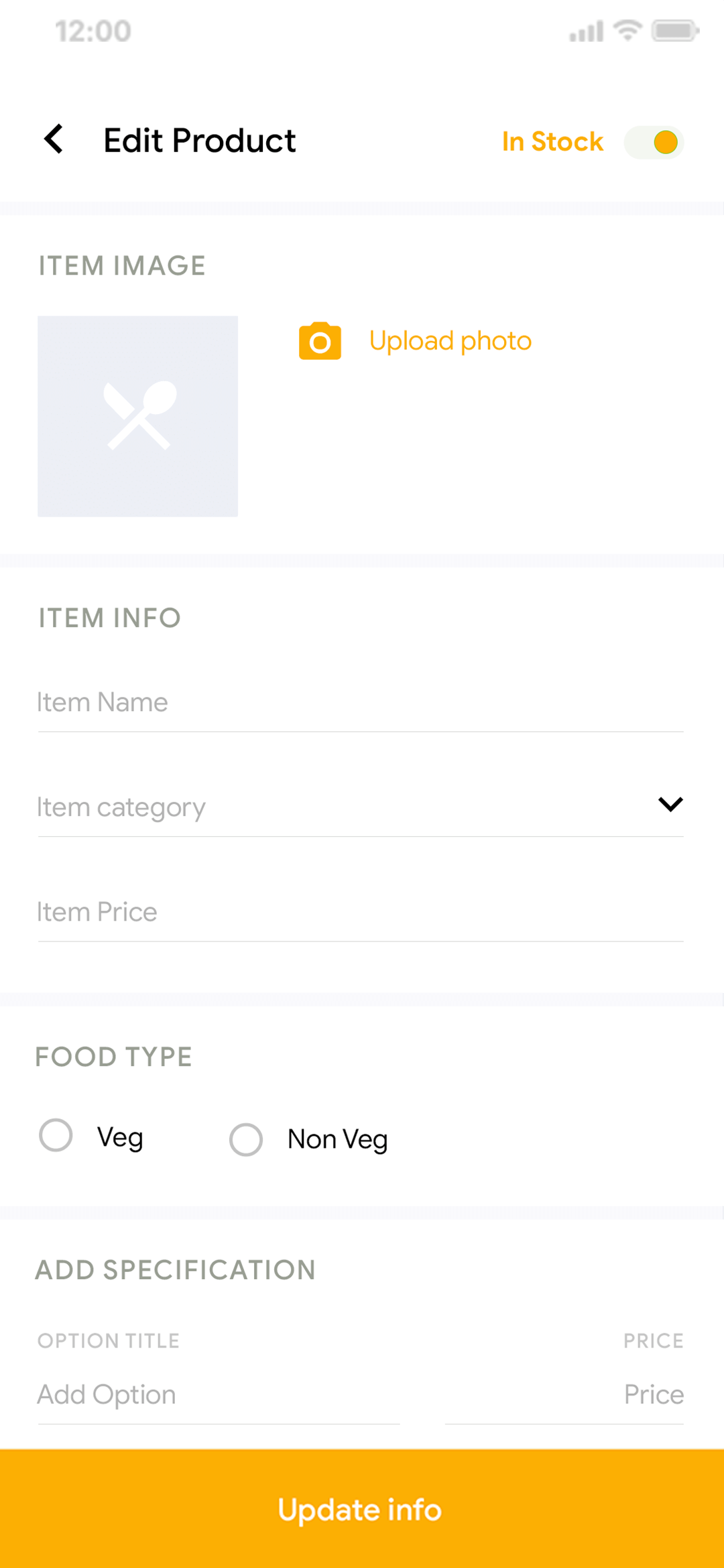Click the clock showing 12:00

(92, 30)
